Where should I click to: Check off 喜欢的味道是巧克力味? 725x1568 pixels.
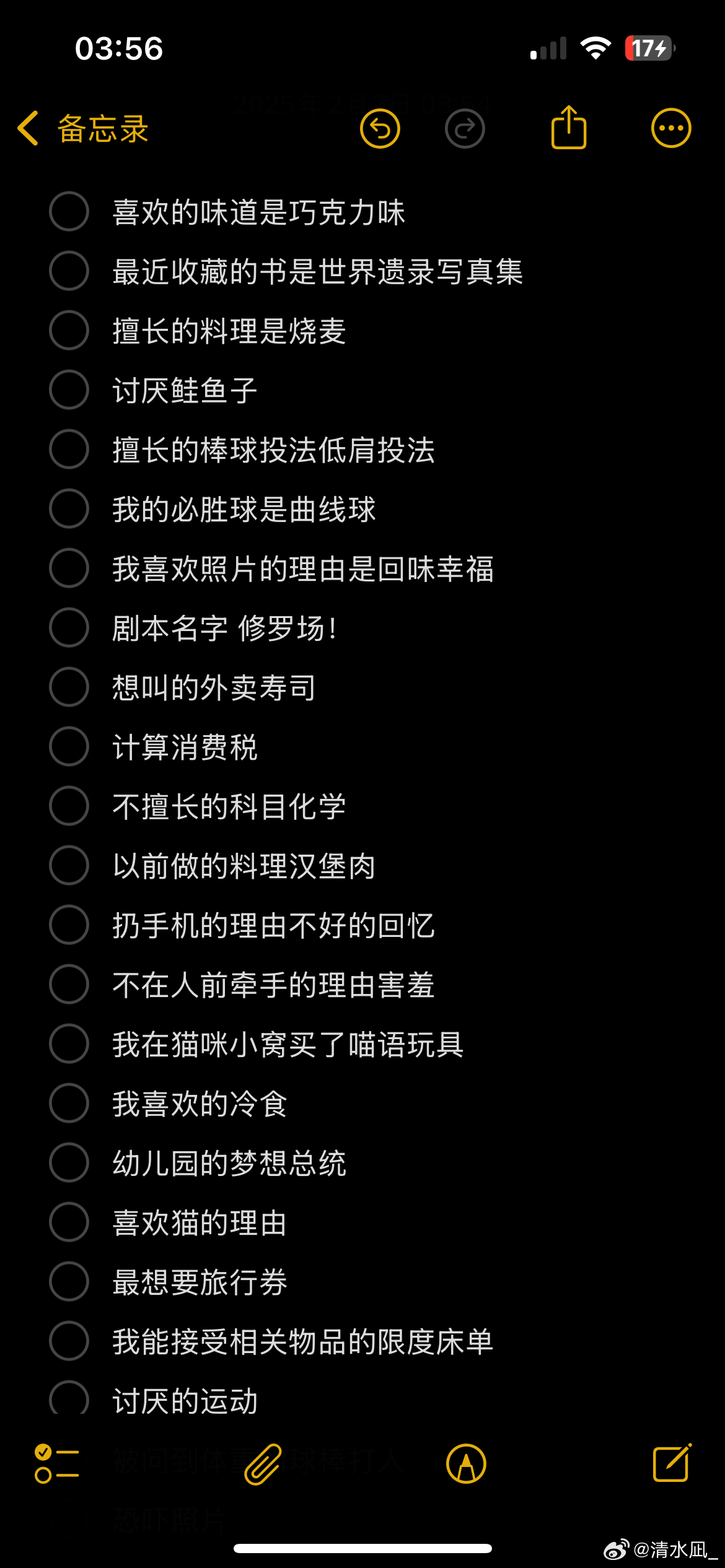[x=69, y=211]
